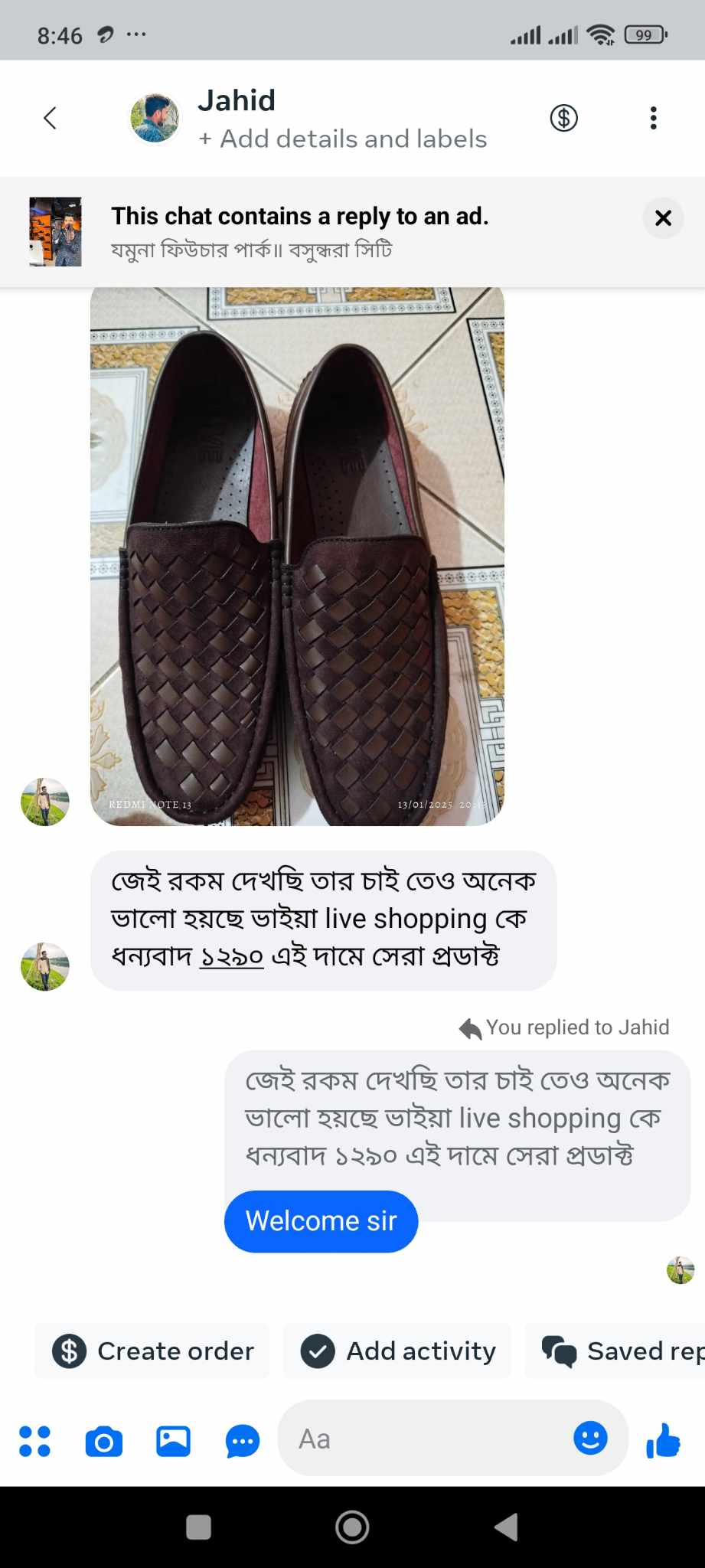The image size is (705, 1568).
Task: Open the emoji picker in message field
Action: tap(590, 1438)
